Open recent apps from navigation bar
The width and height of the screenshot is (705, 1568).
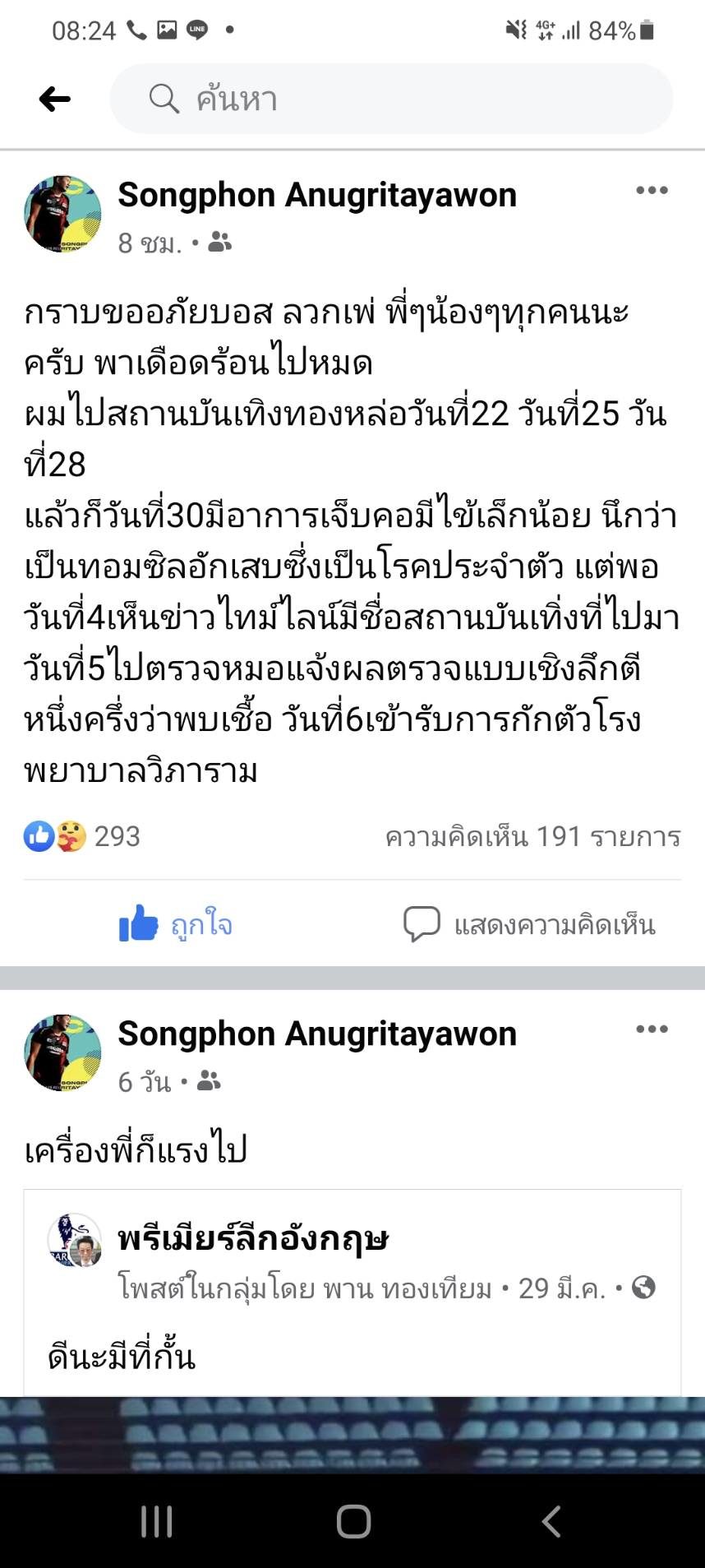click(156, 1521)
